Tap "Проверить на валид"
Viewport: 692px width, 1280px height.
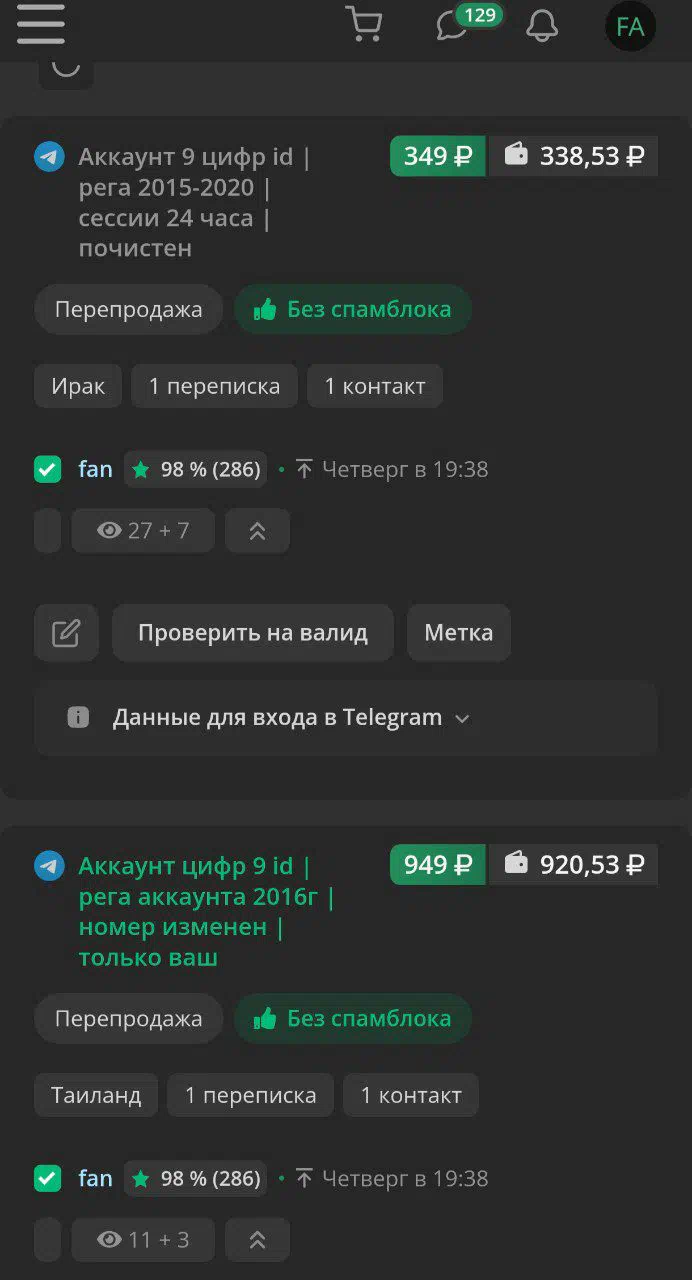253,633
